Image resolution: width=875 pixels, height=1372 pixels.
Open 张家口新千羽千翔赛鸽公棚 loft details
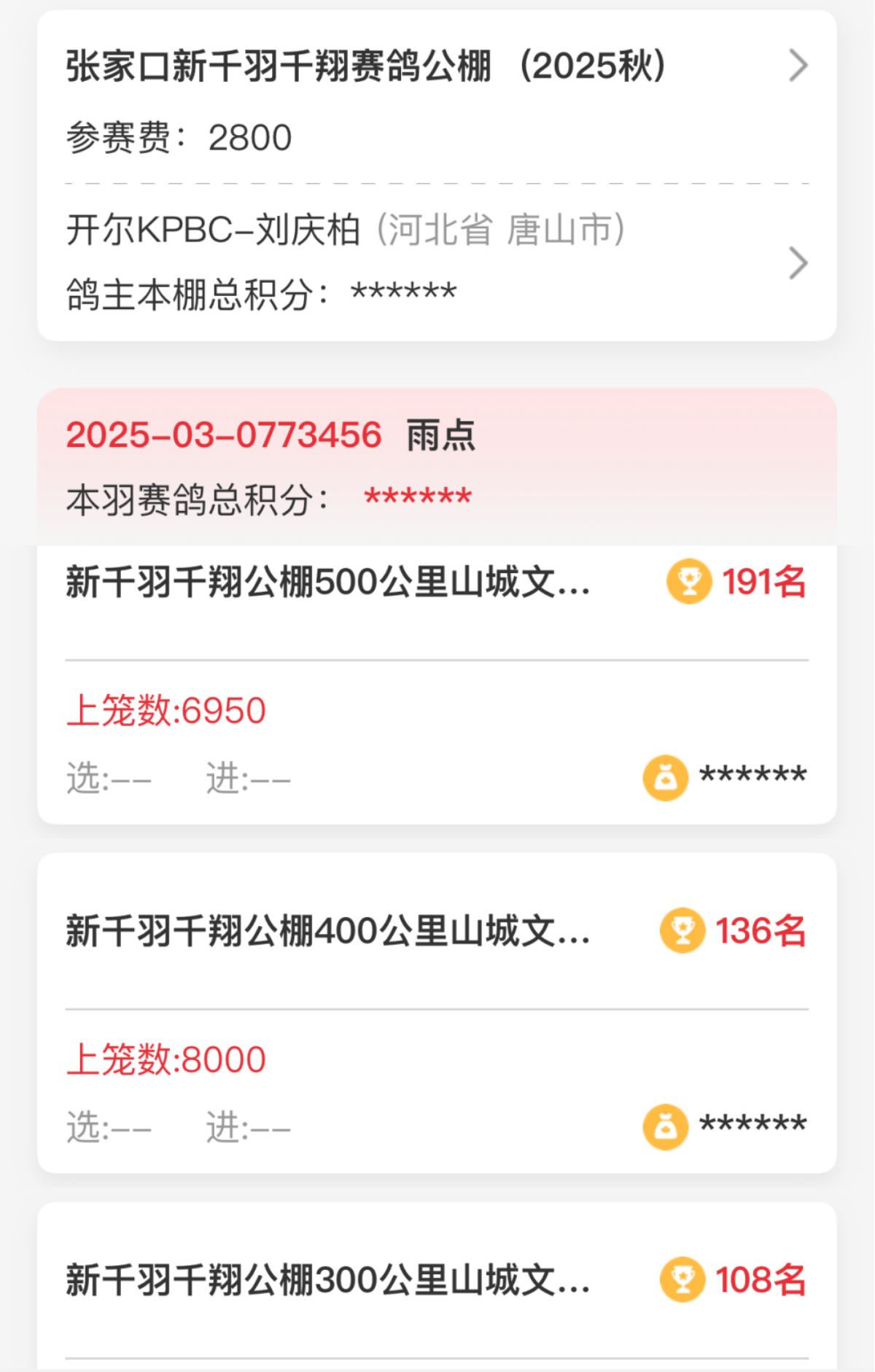(436, 67)
